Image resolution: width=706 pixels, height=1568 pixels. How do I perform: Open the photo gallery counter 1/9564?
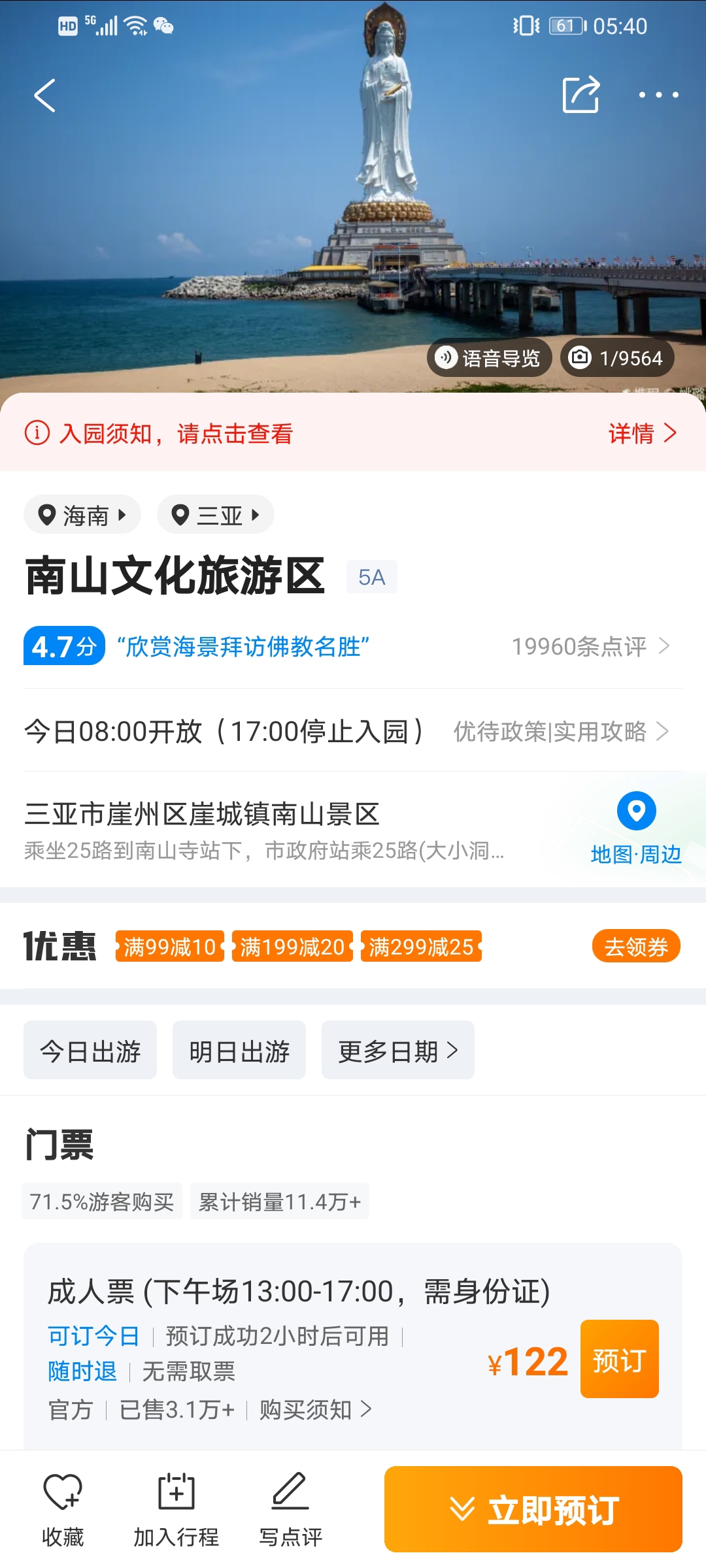click(x=617, y=358)
